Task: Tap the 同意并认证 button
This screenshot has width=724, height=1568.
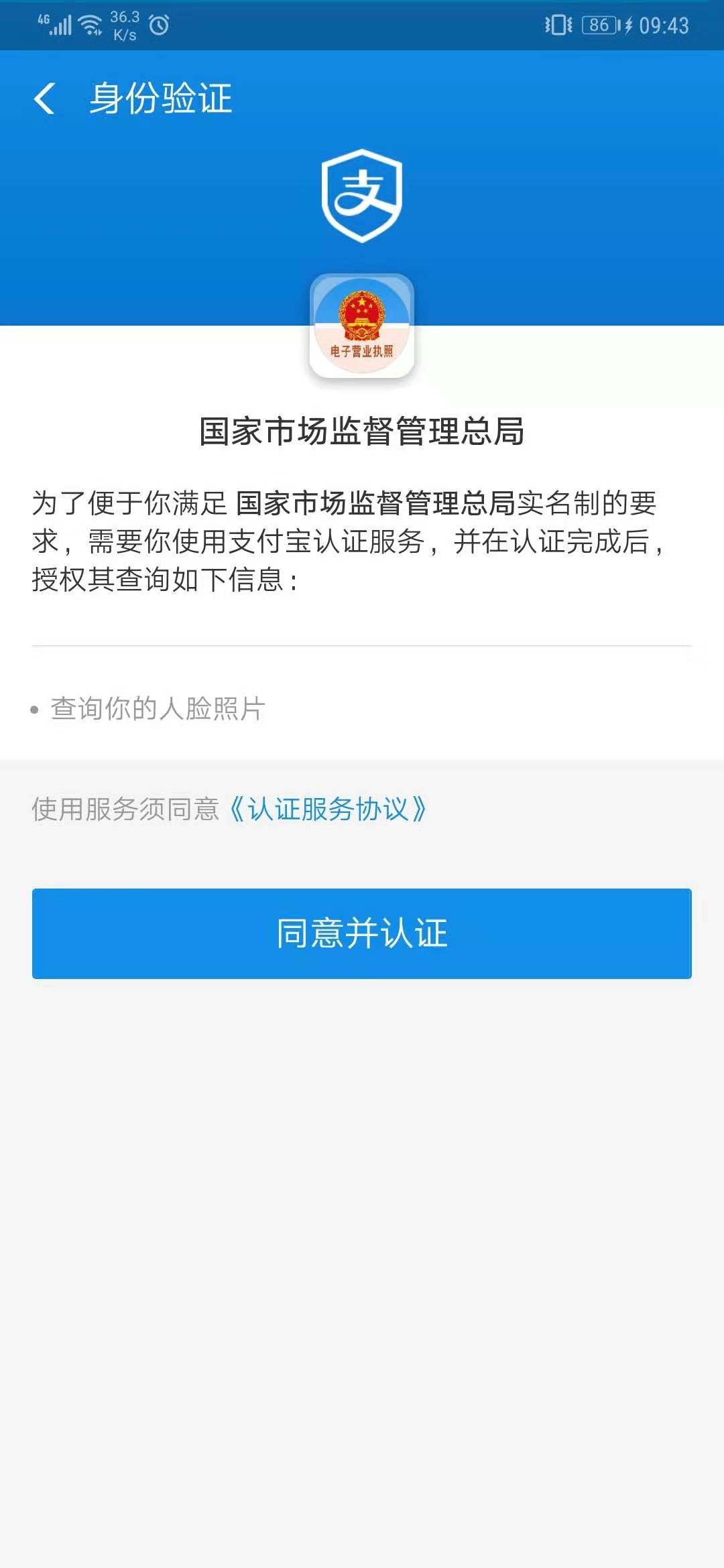Action: click(362, 933)
